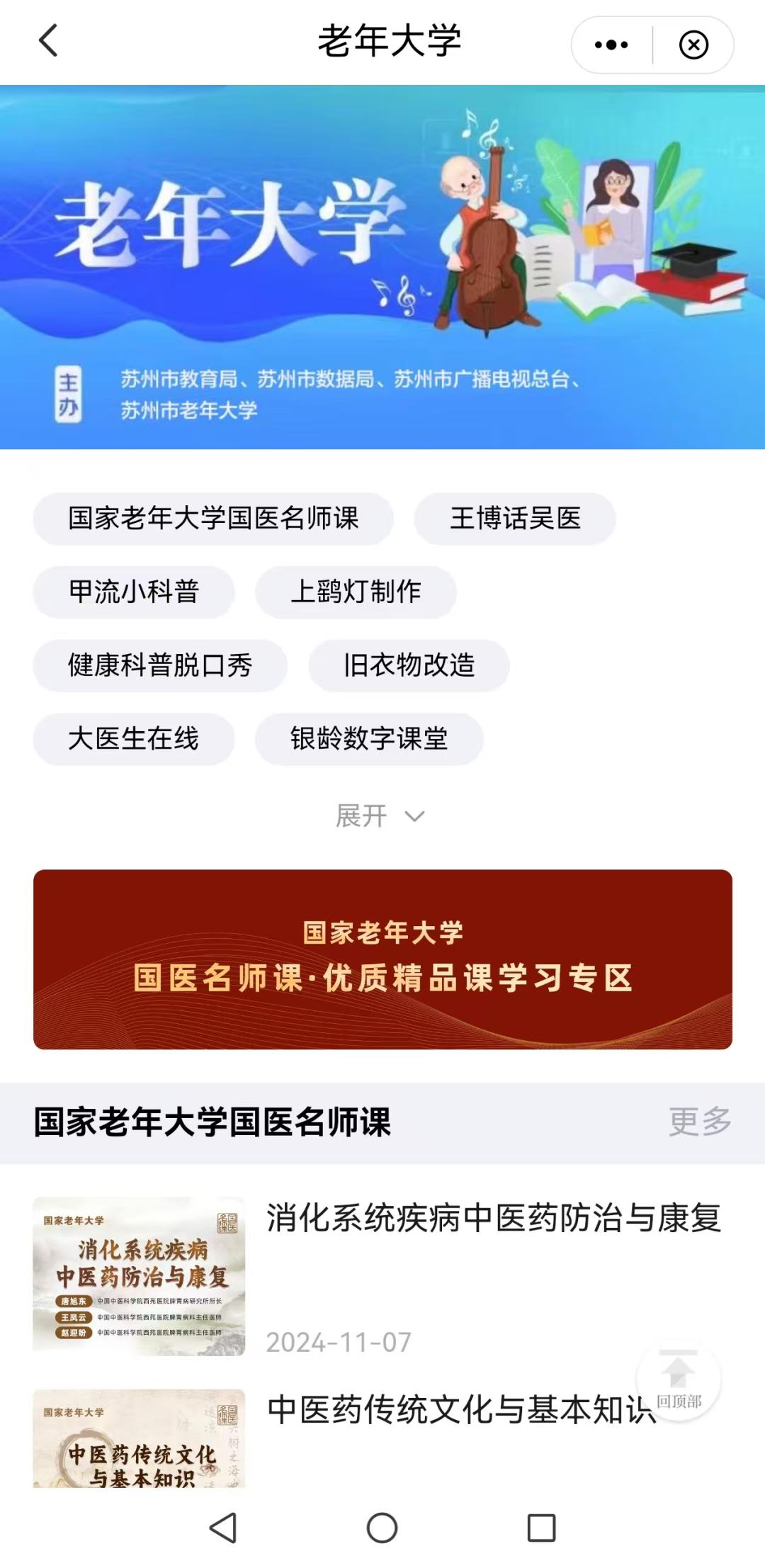Viewport: 765px width, 1568px height.
Task: Select the 国家老年大学国医名师课 chip
Action: [213, 519]
